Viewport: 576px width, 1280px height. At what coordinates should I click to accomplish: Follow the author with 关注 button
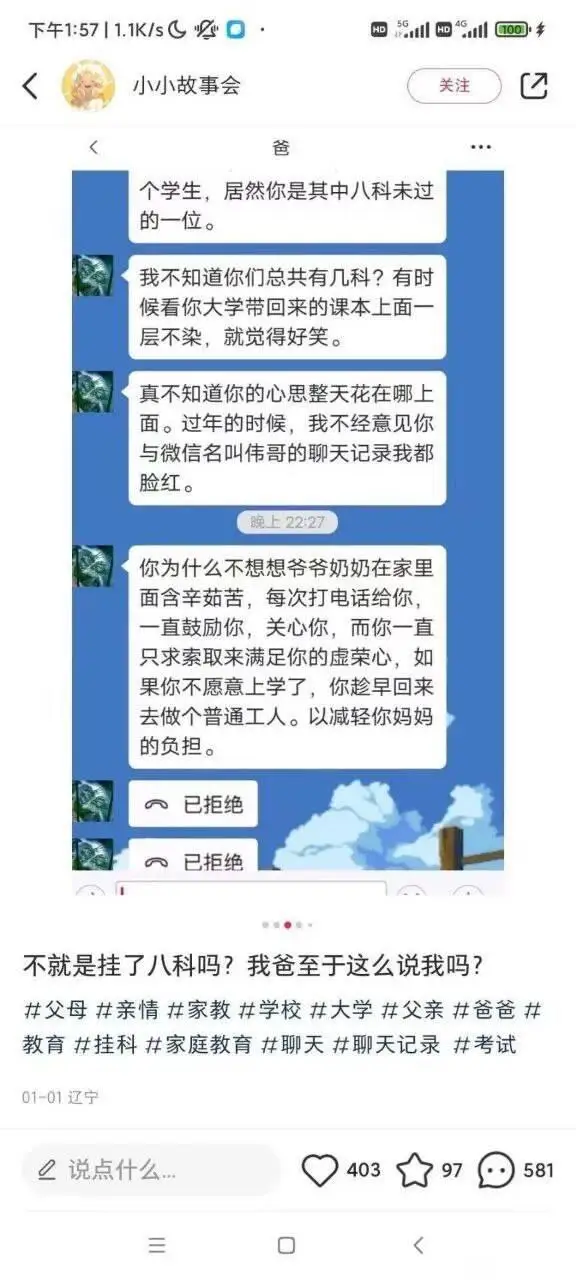pos(454,86)
